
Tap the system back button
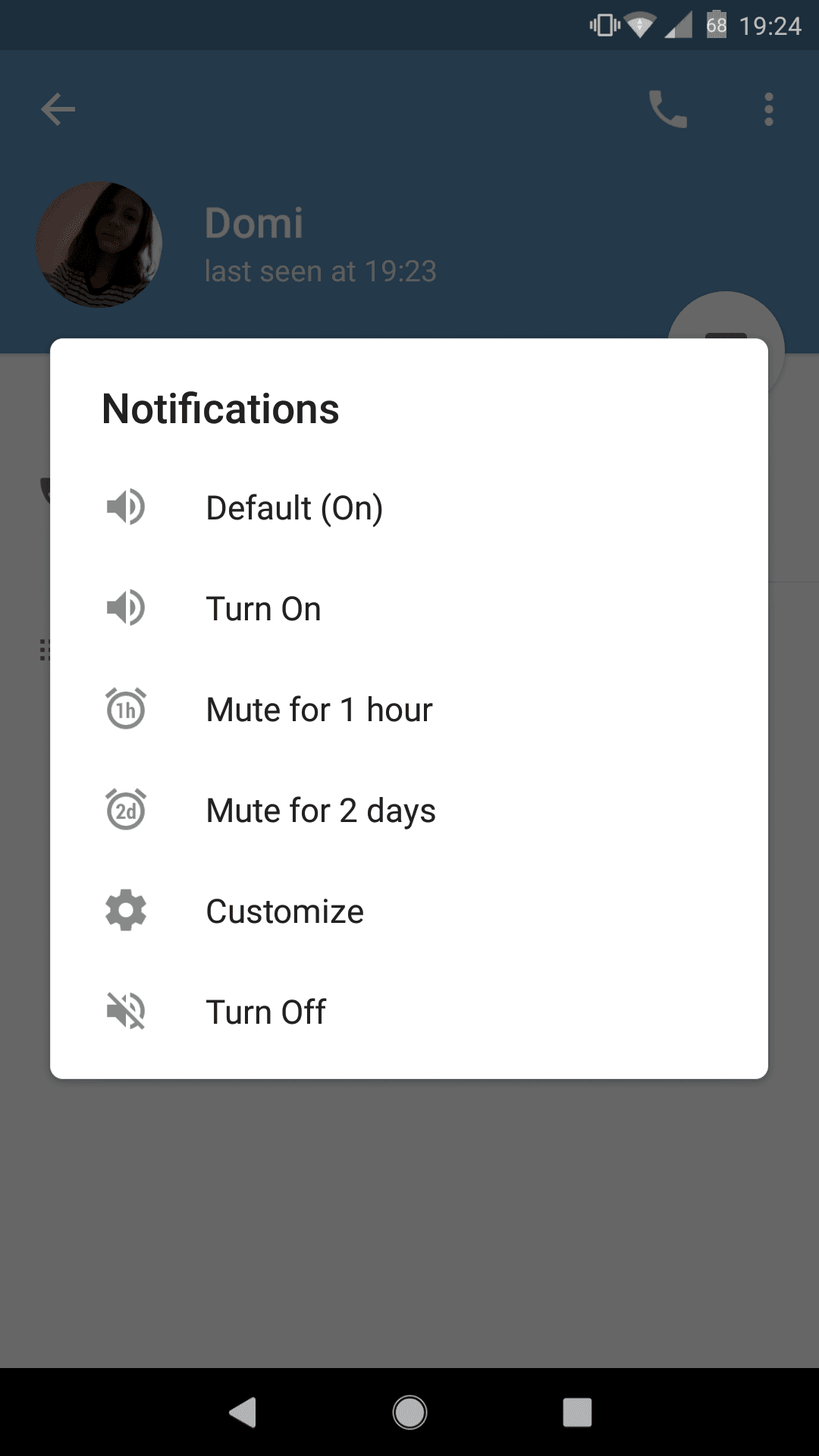[243, 1412]
